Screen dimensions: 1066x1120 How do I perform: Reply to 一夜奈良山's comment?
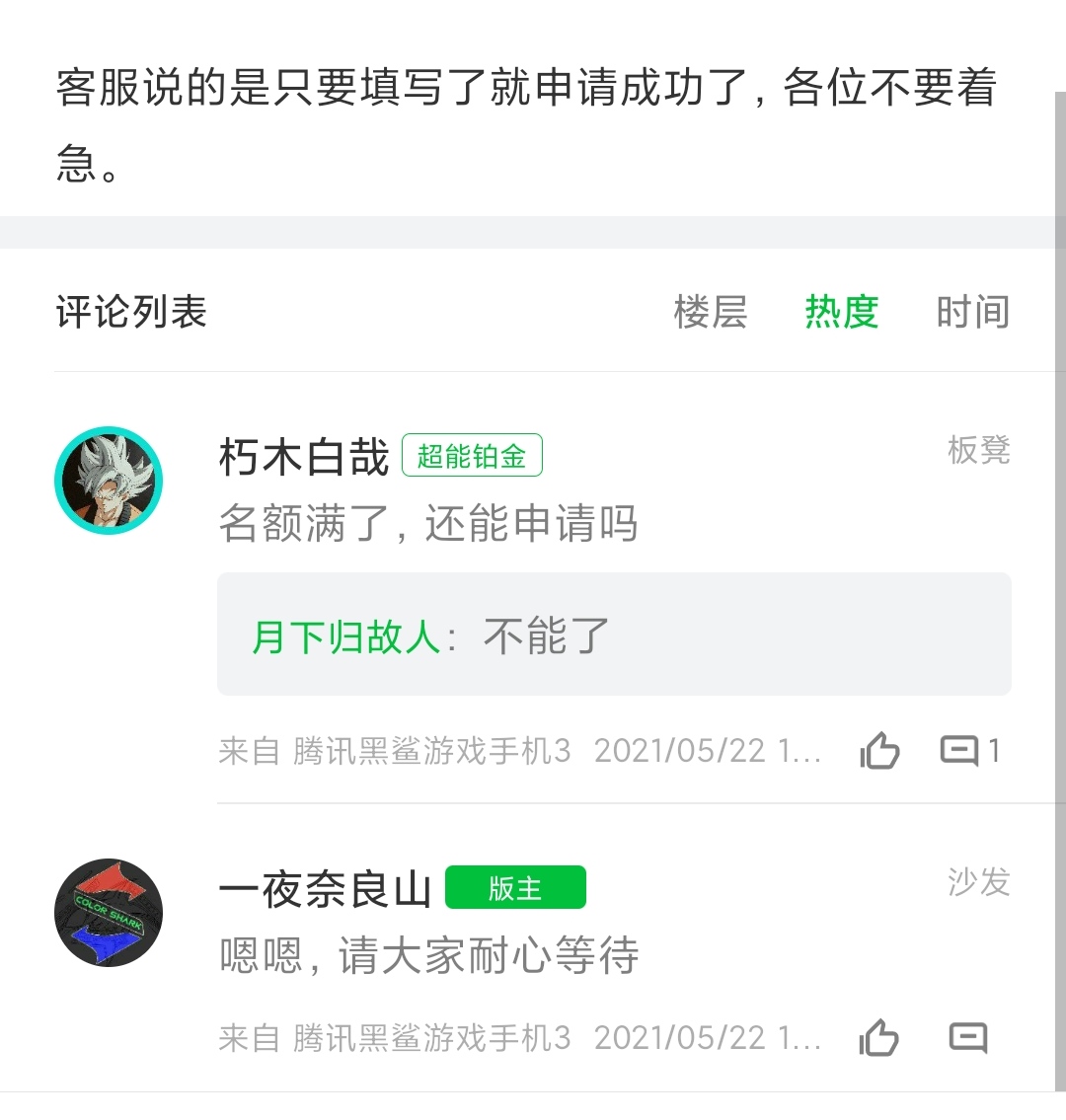pos(967,1038)
